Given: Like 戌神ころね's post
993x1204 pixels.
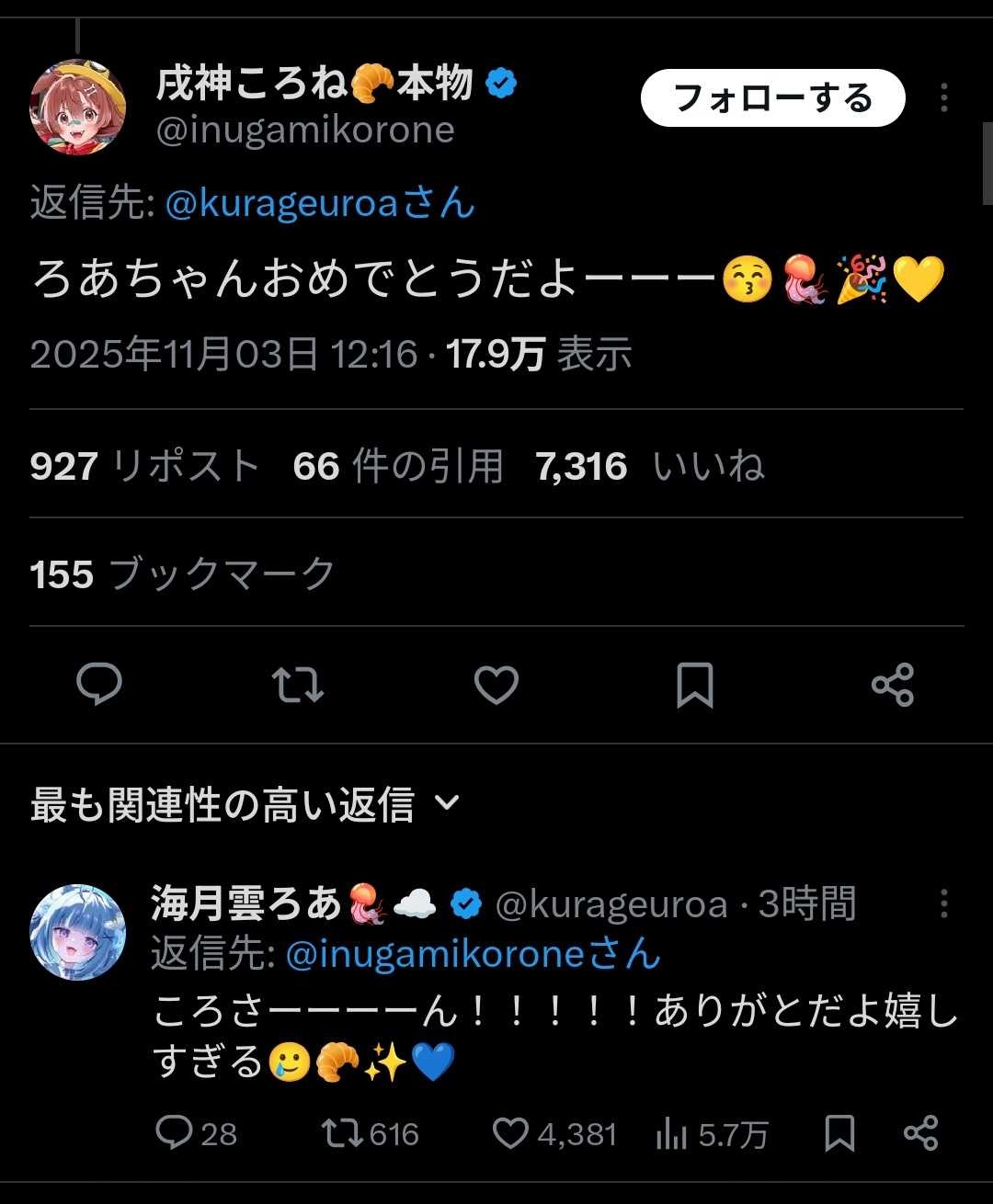Looking at the screenshot, I should tap(496, 685).
